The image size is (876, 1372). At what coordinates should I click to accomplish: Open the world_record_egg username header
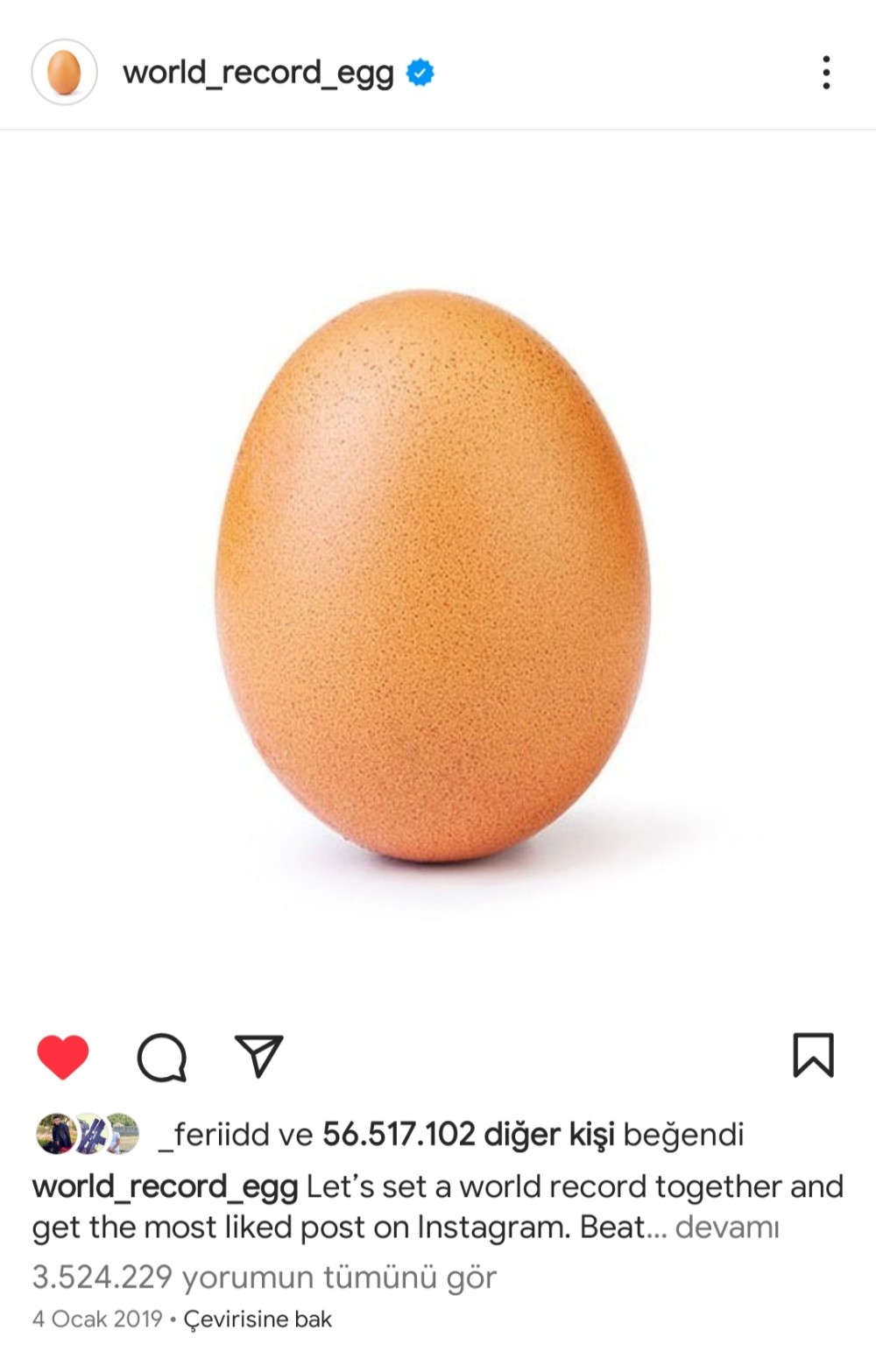tap(258, 73)
